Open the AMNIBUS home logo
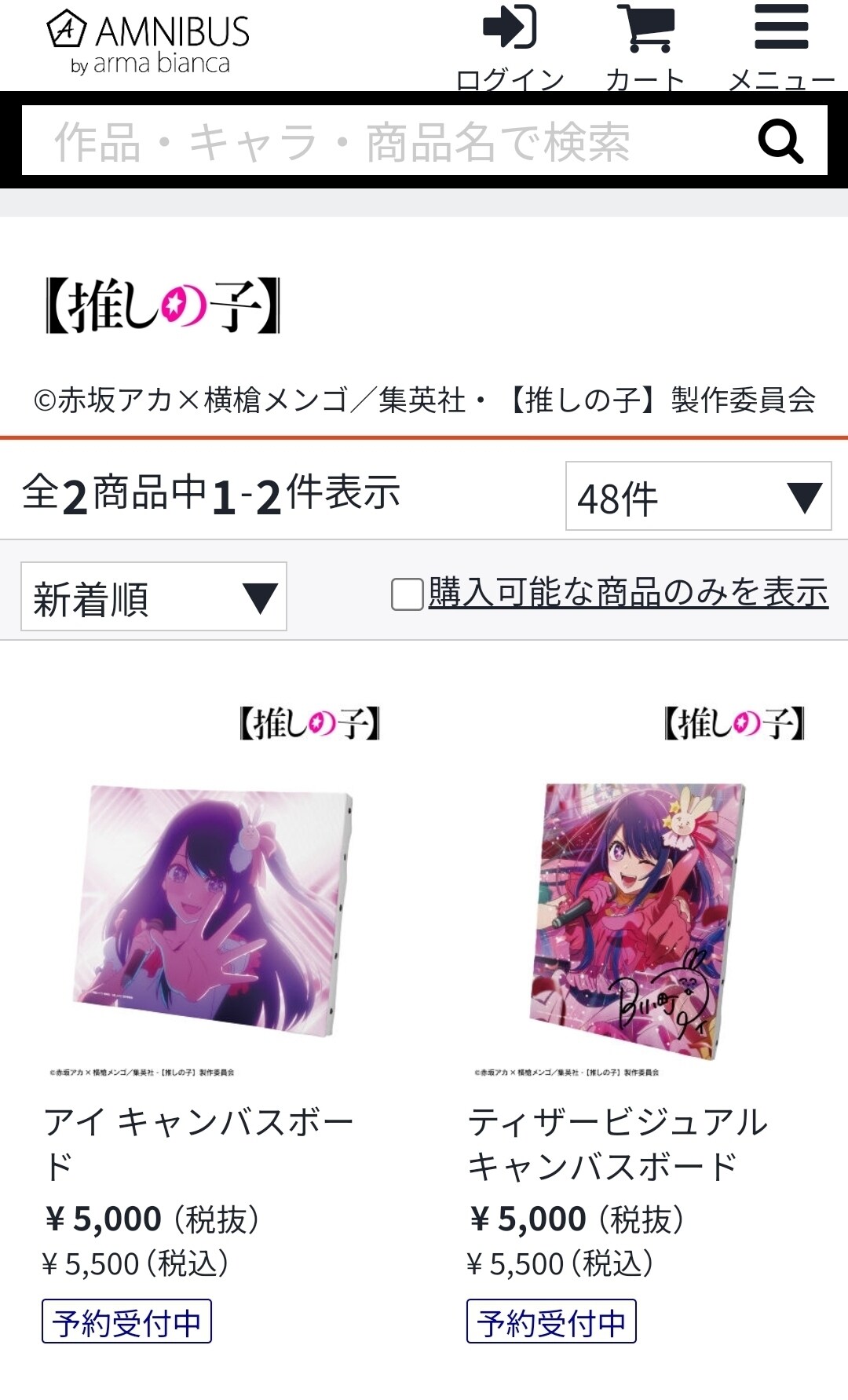Screen dimensions: 848x1400 pos(148,43)
